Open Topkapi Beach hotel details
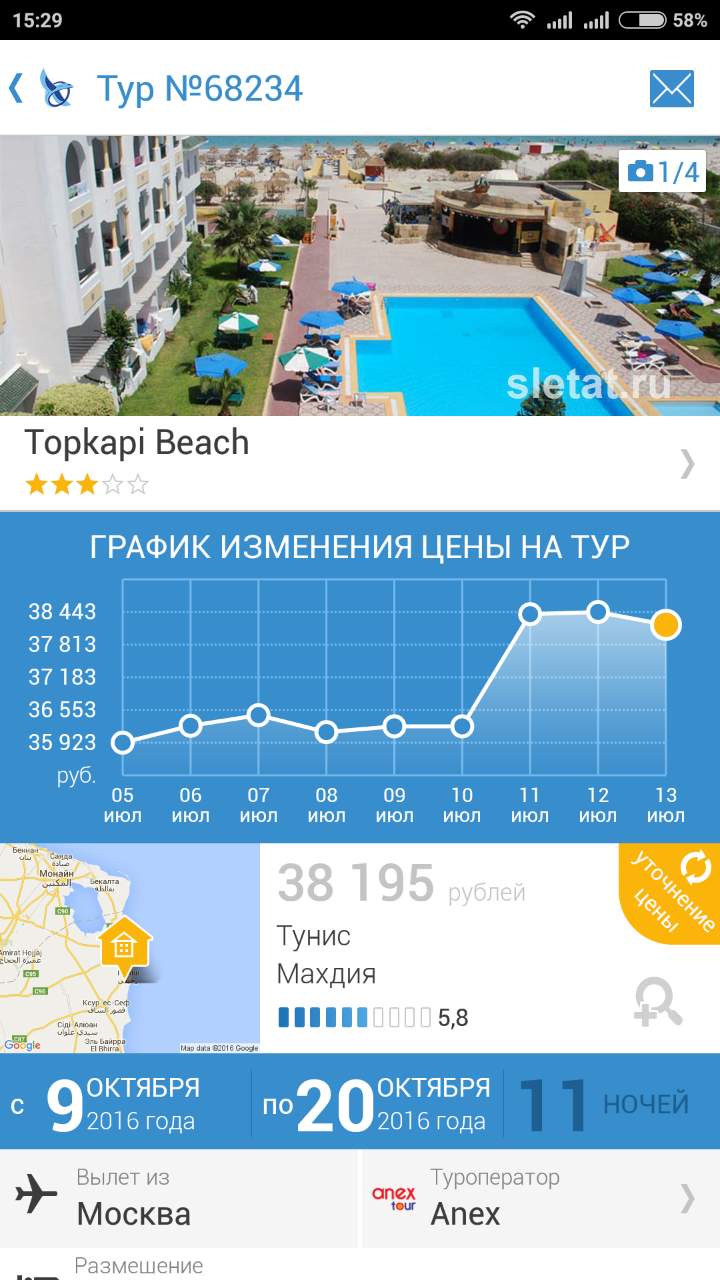The image size is (720, 1280). coord(360,463)
